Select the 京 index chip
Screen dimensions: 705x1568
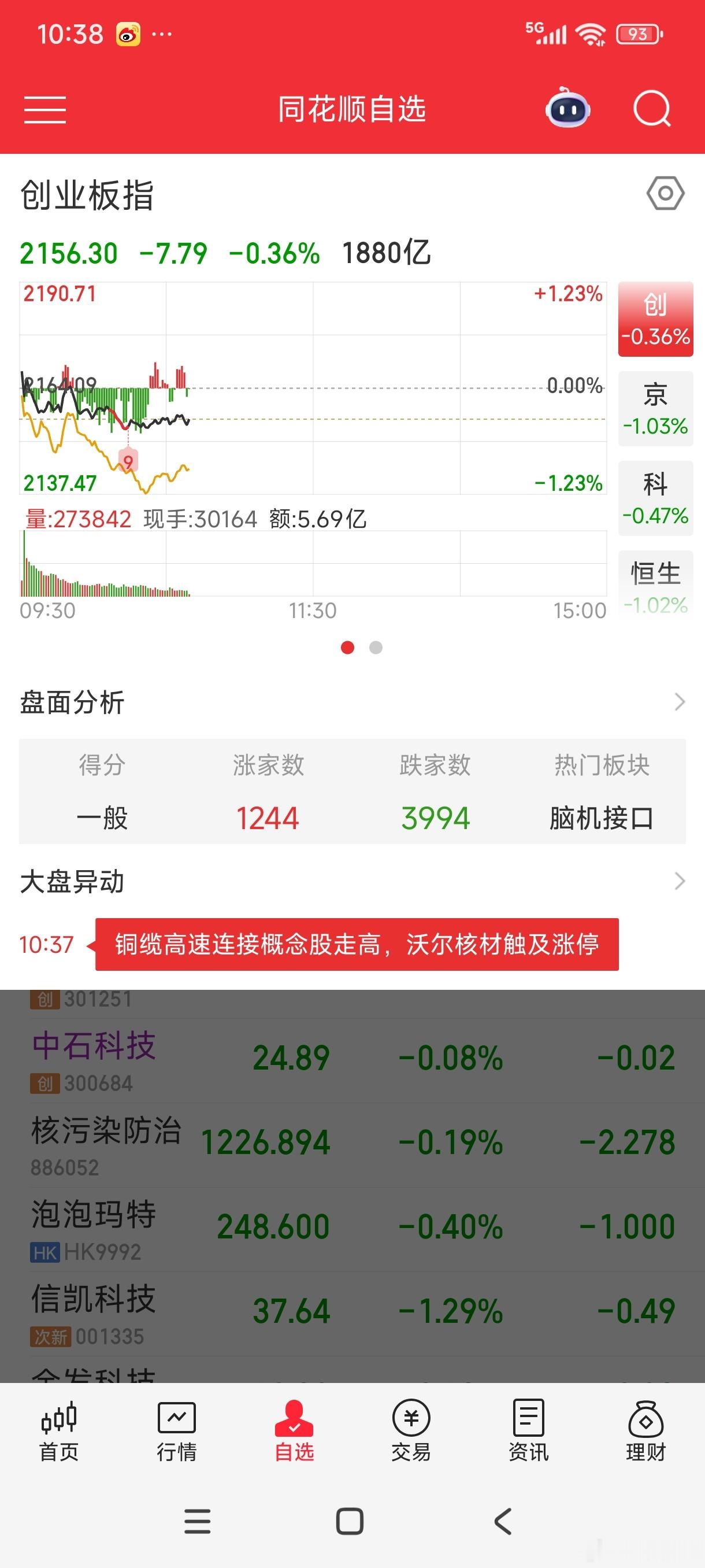click(x=655, y=409)
